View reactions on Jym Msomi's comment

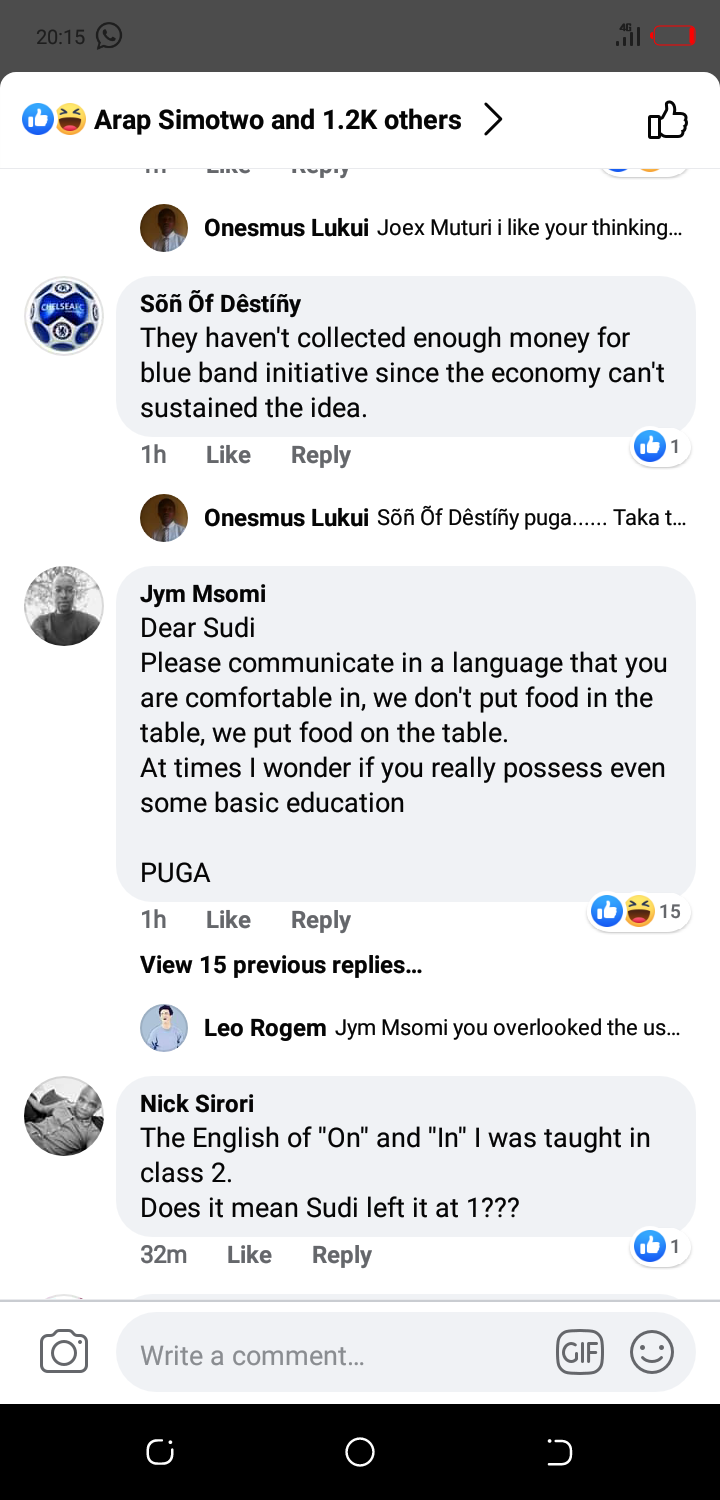coord(638,911)
